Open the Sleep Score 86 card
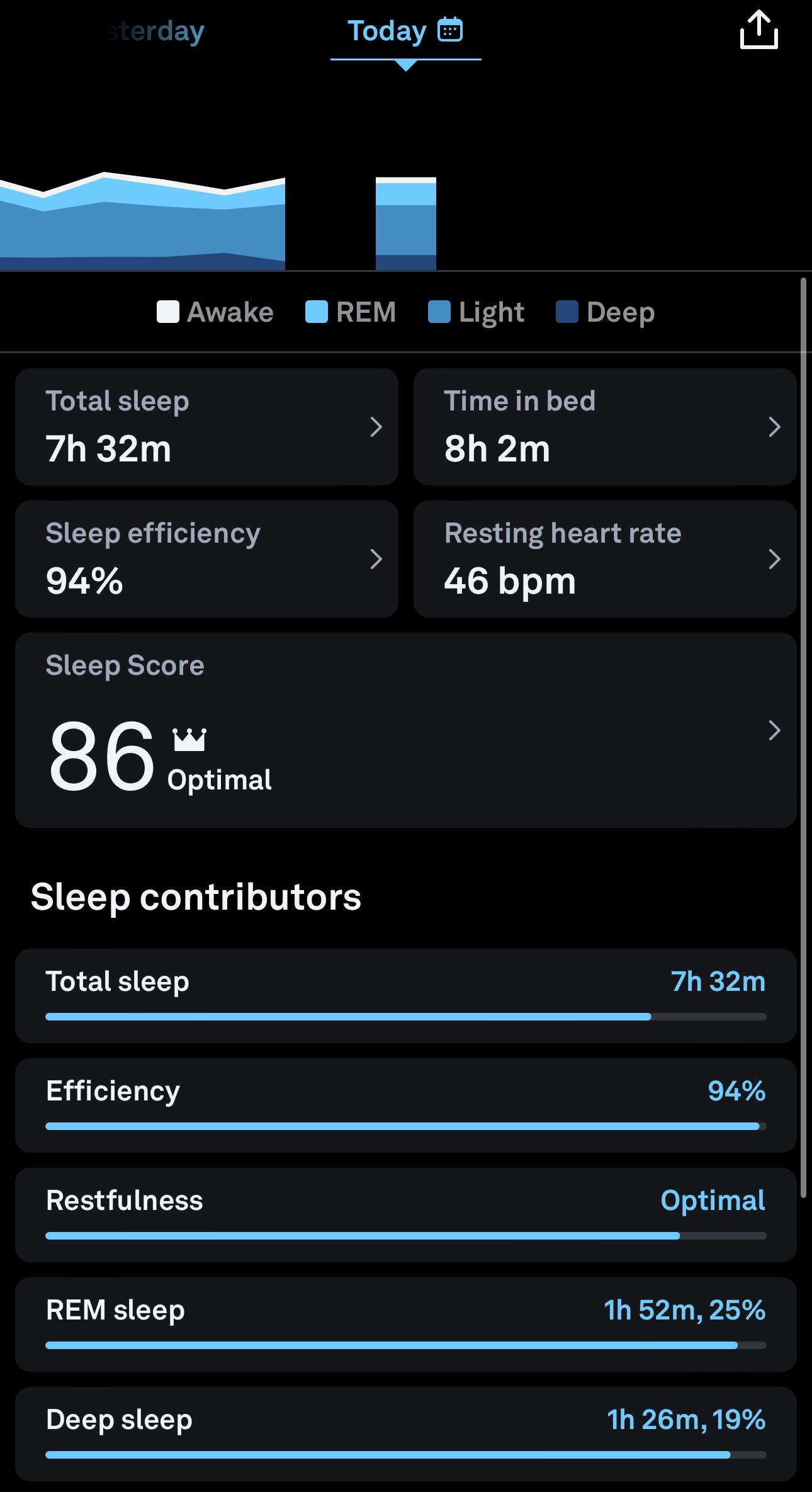Image resolution: width=812 pixels, height=1492 pixels. 406,730
